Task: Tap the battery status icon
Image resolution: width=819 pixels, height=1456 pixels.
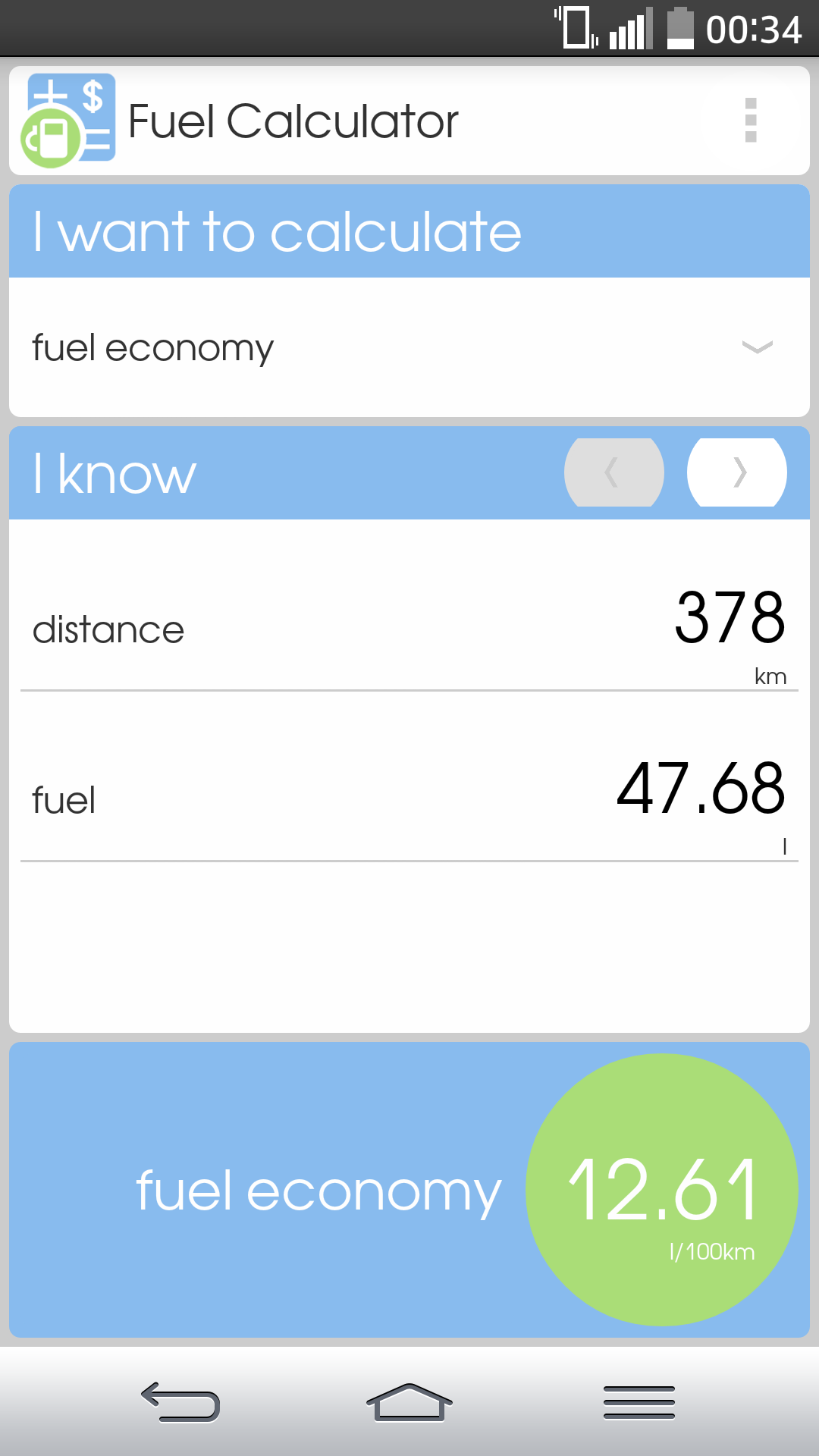Action: pos(680,29)
